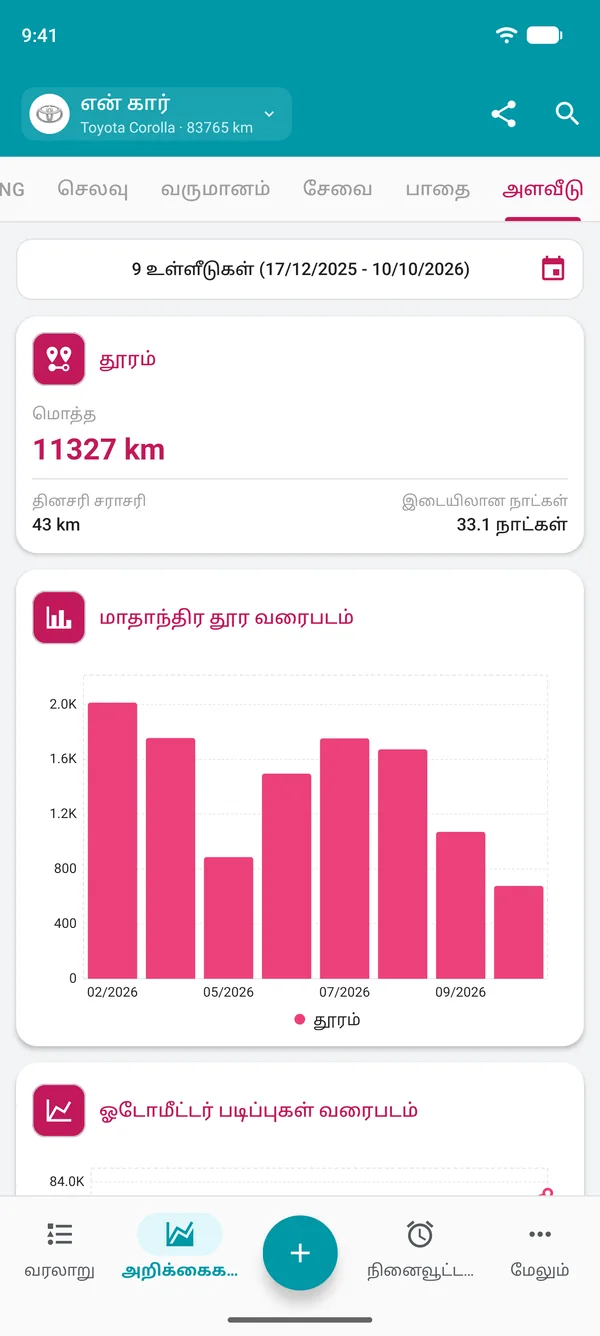Open the share icon in app bar
Screen dimensions: 600x1336
pyautogui.click(x=504, y=114)
